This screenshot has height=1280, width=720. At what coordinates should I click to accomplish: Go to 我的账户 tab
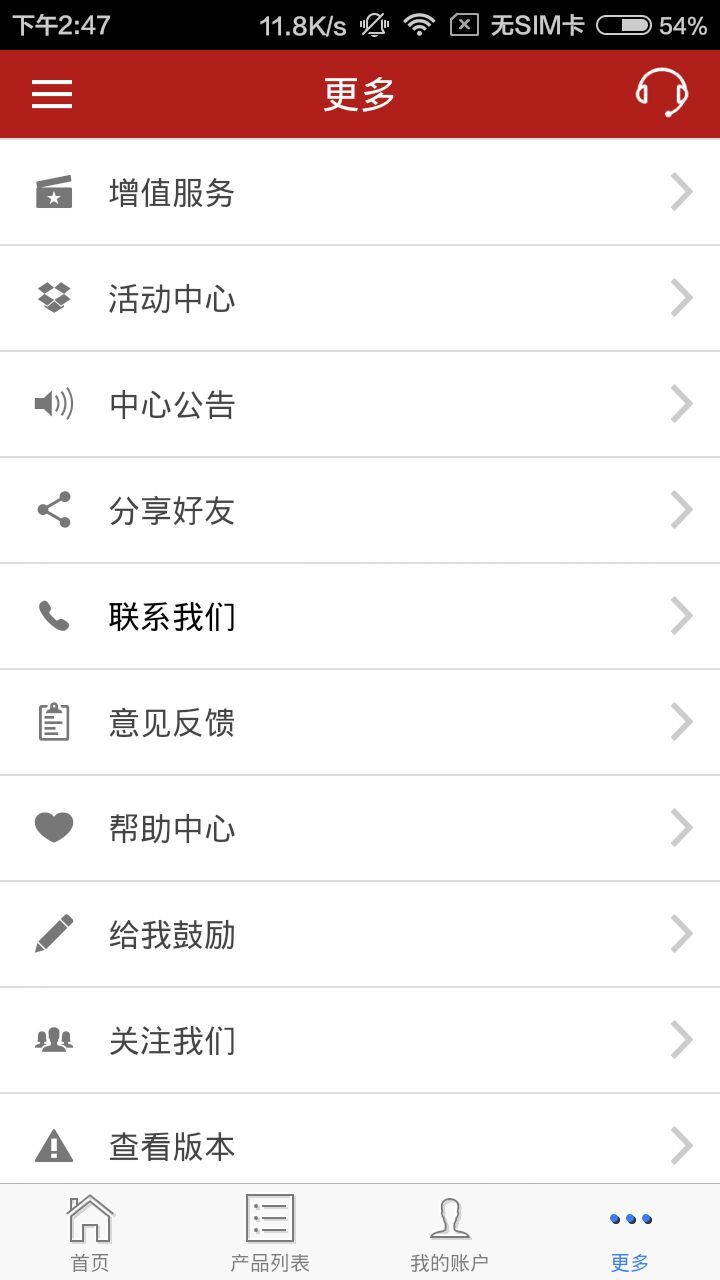pyautogui.click(x=450, y=1232)
